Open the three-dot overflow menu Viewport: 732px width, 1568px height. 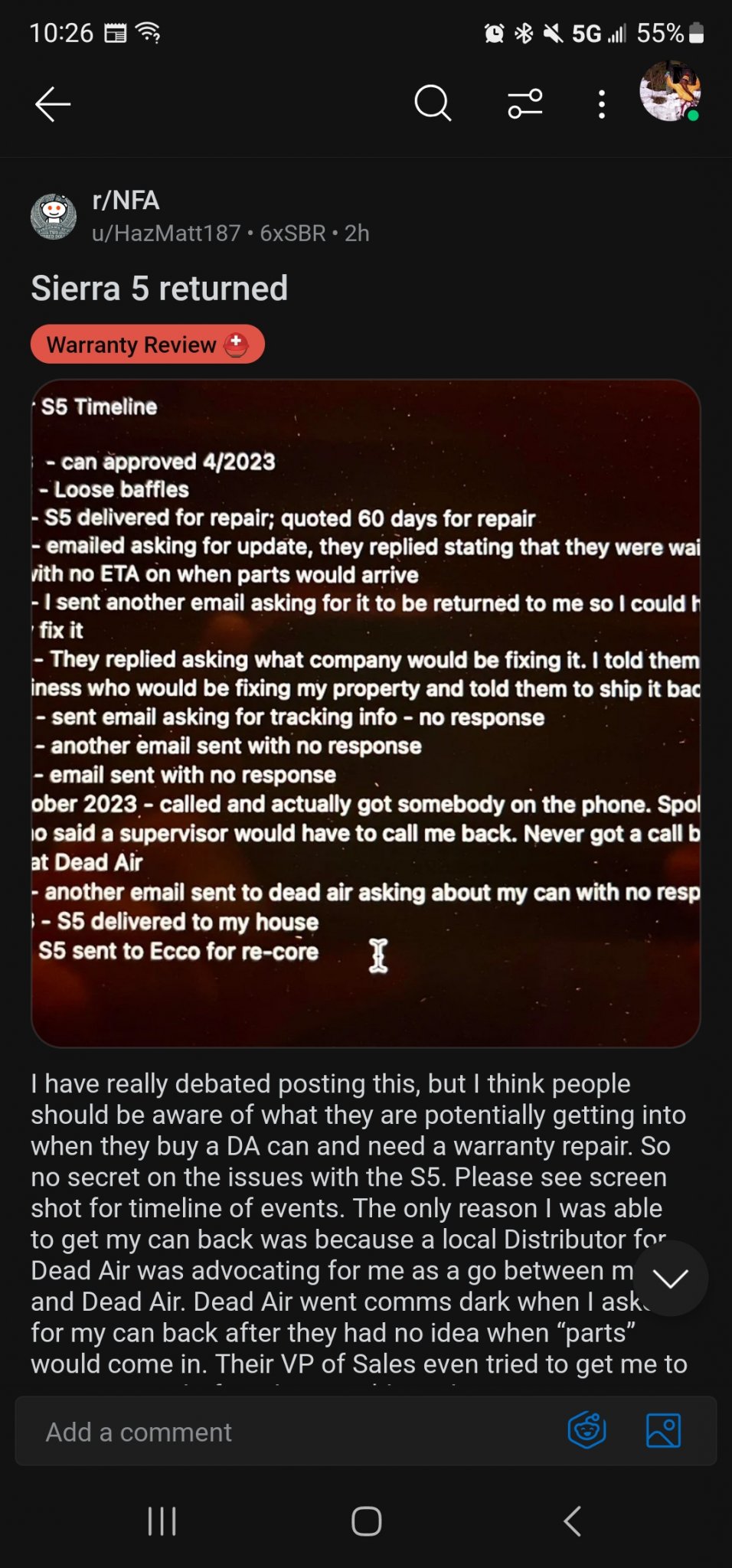click(x=602, y=104)
